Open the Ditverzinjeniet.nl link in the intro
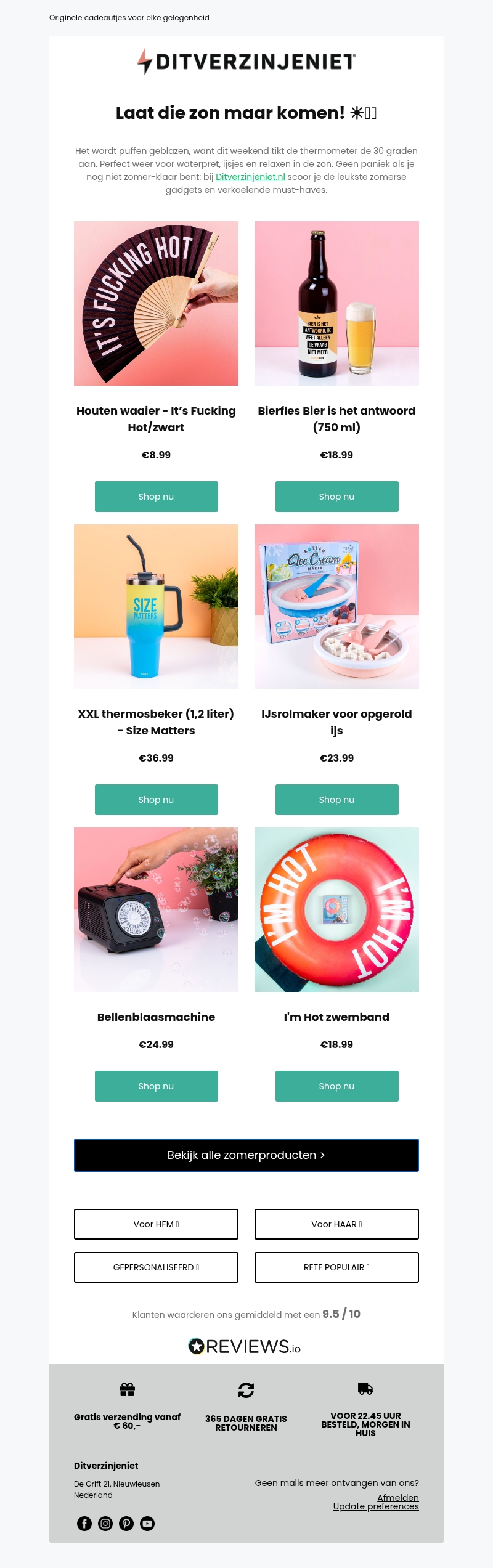 click(250, 177)
